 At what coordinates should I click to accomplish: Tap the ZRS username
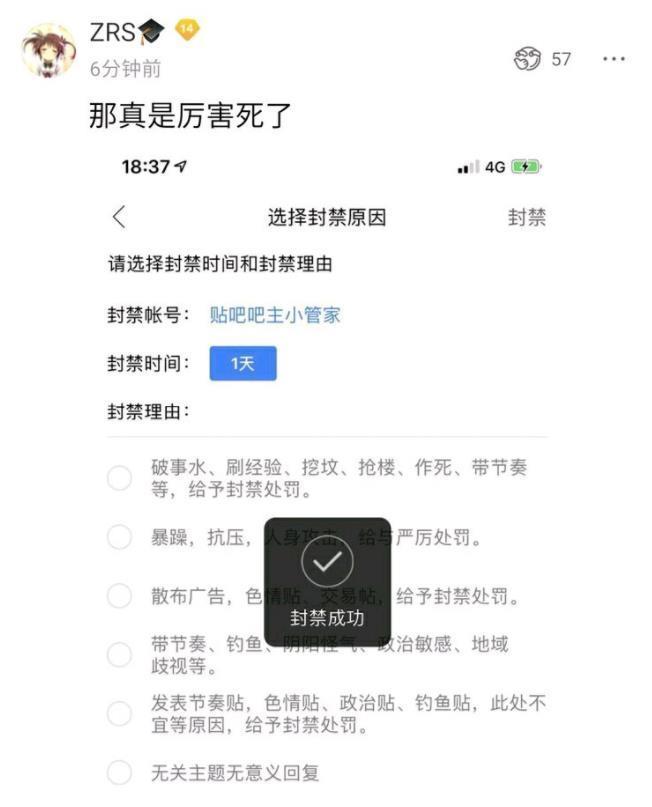coord(112,32)
